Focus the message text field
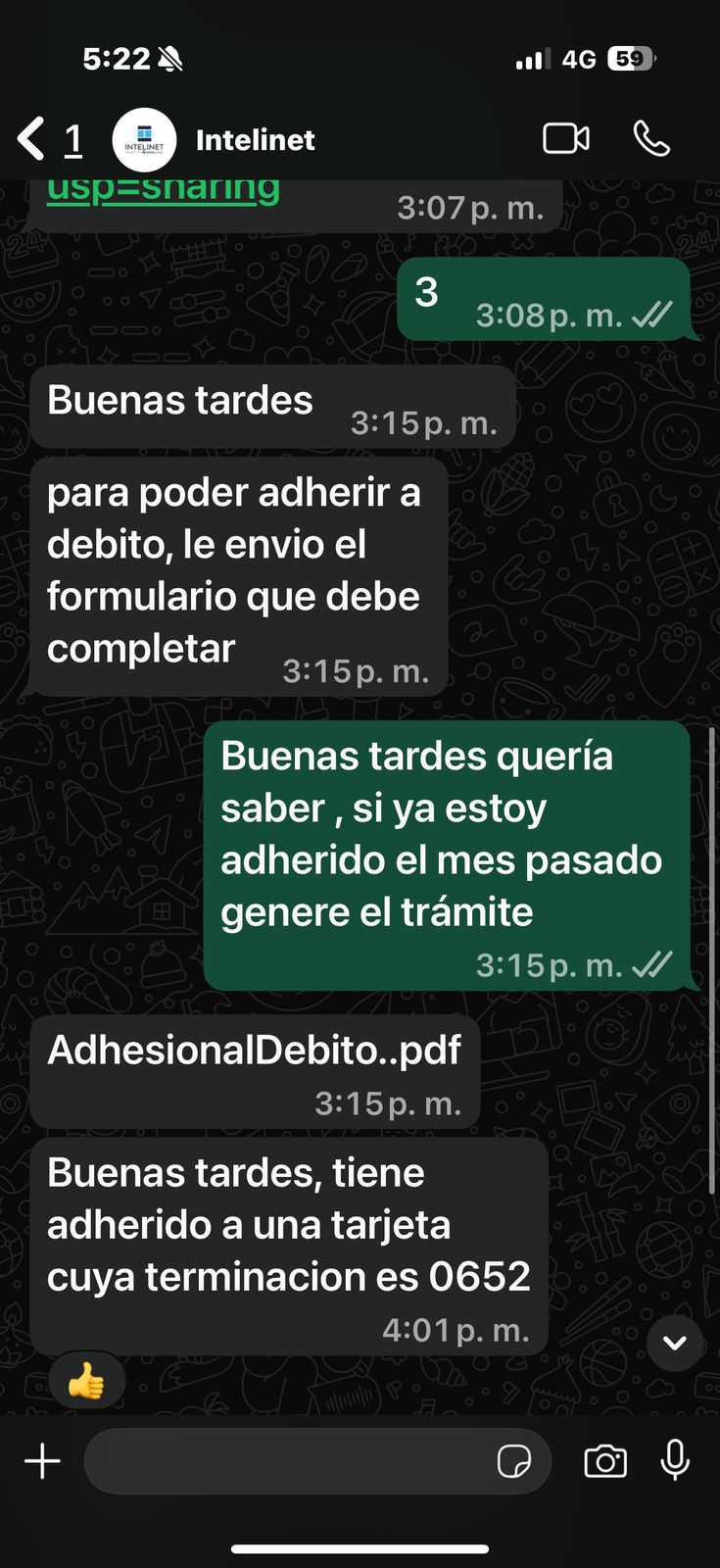The image size is (720, 1568). pos(284,1461)
